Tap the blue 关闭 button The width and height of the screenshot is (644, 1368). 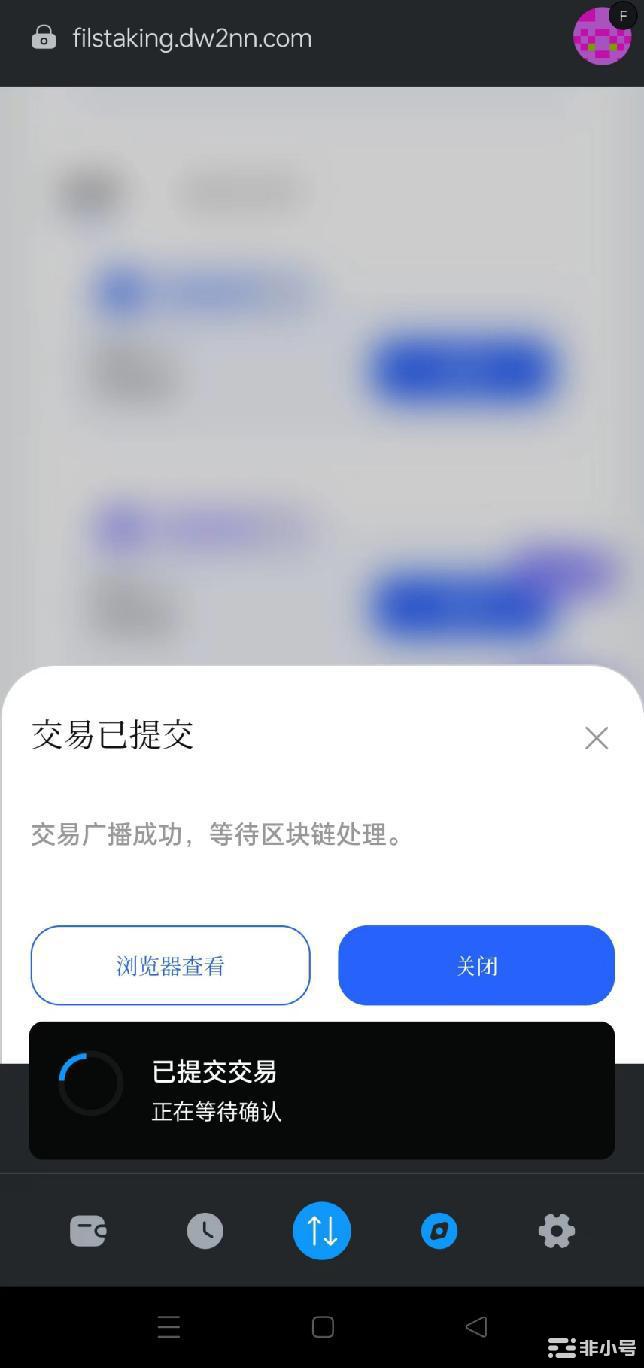click(x=476, y=965)
